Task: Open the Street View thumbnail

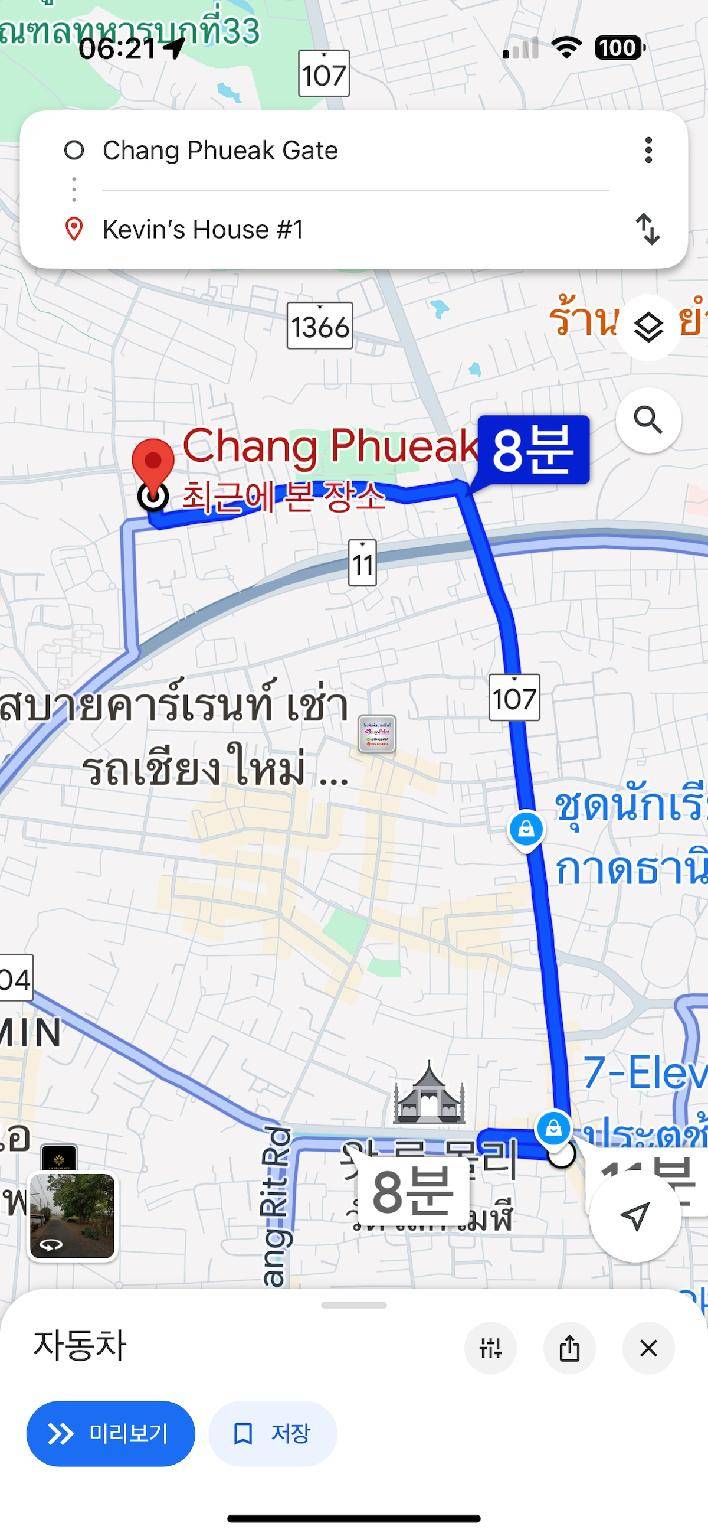Action: [71, 1216]
